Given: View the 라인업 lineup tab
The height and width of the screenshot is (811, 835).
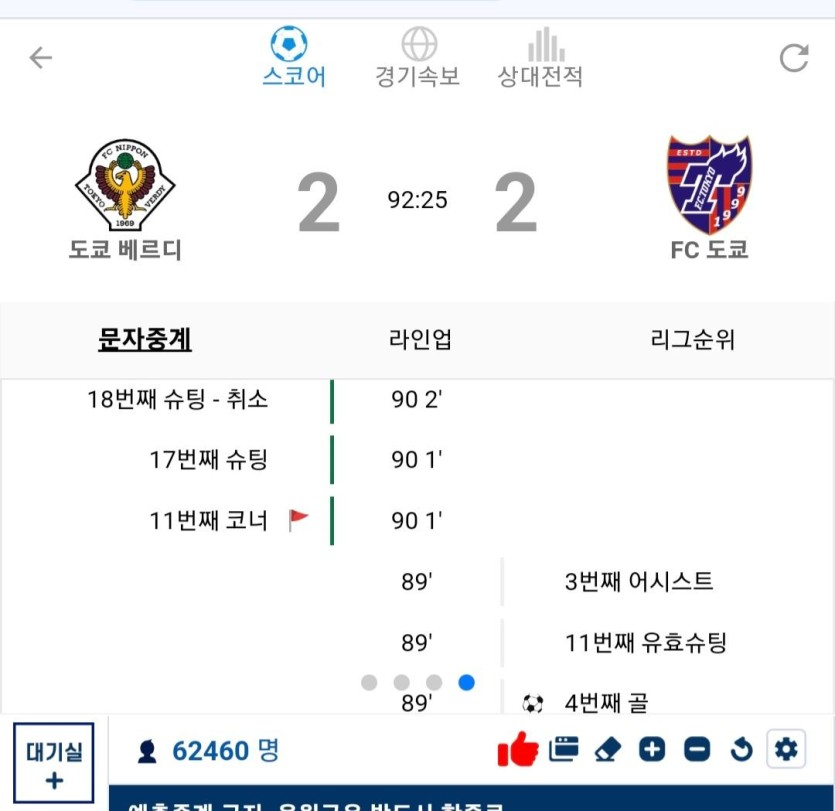Looking at the screenshot, I should (x=420, y=340).
